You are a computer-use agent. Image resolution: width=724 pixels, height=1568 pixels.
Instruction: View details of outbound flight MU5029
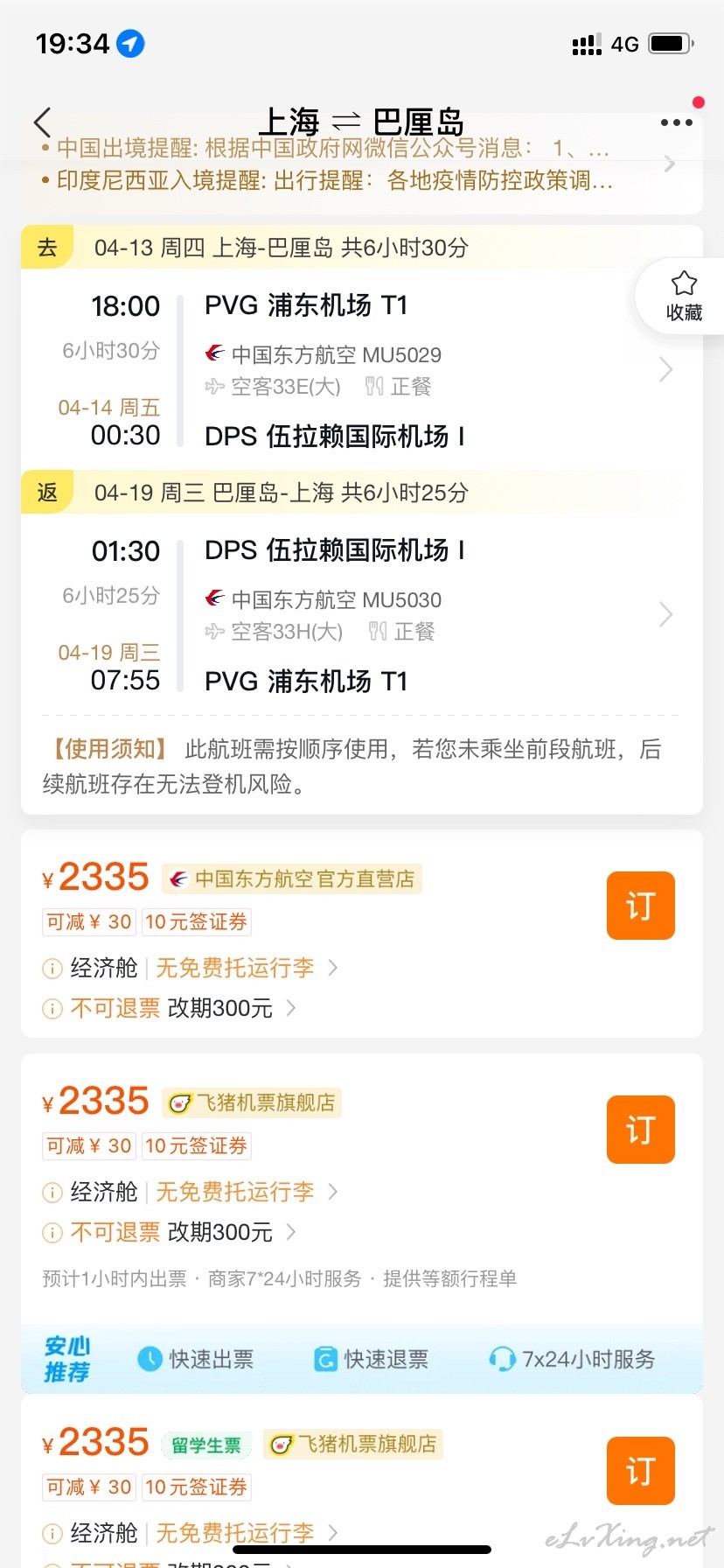[361, 370]
